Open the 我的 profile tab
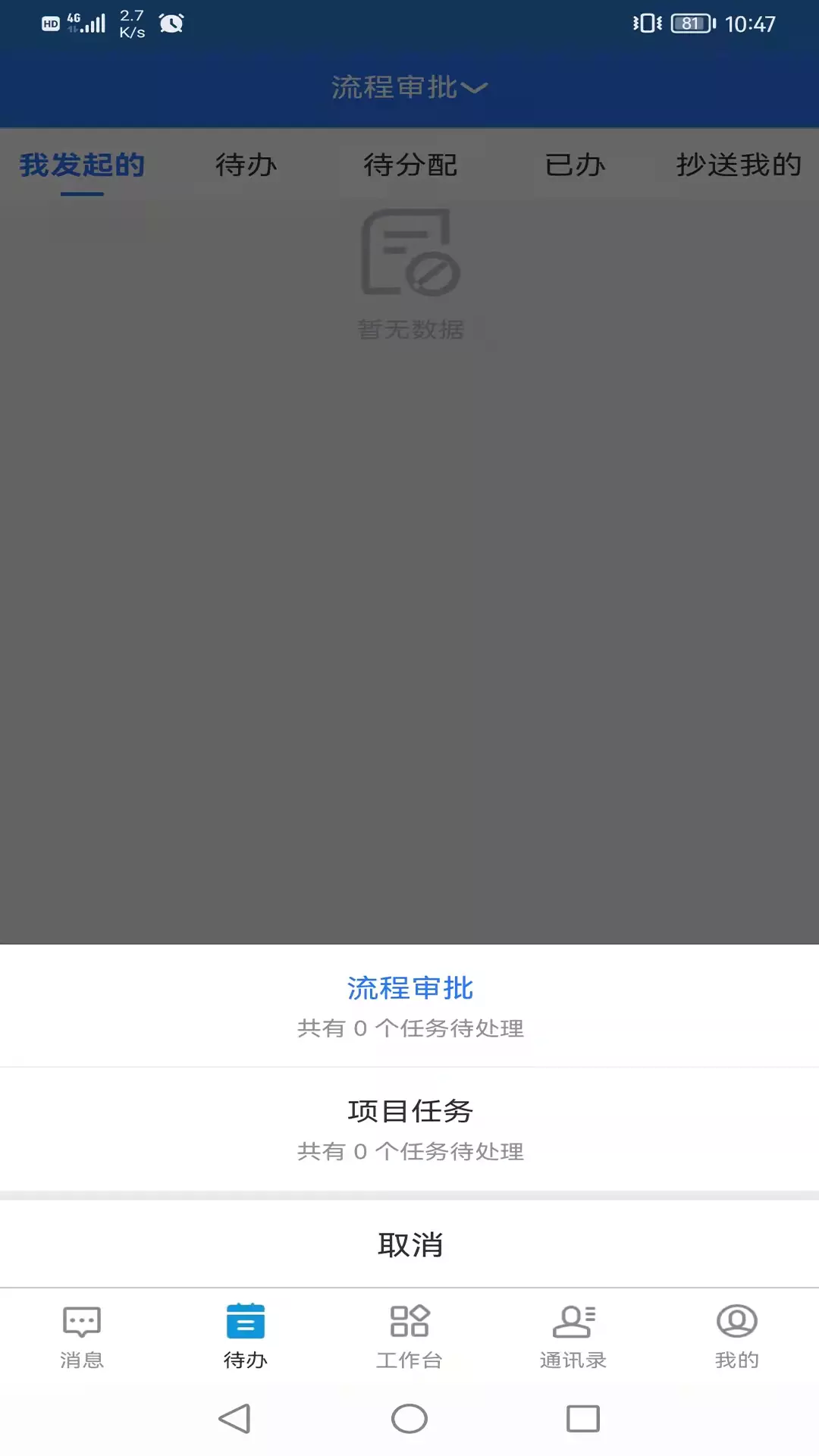Image resolution: width=819 pixels, height=1456 pixels. pyautogui.click(x=737, y=1338)
